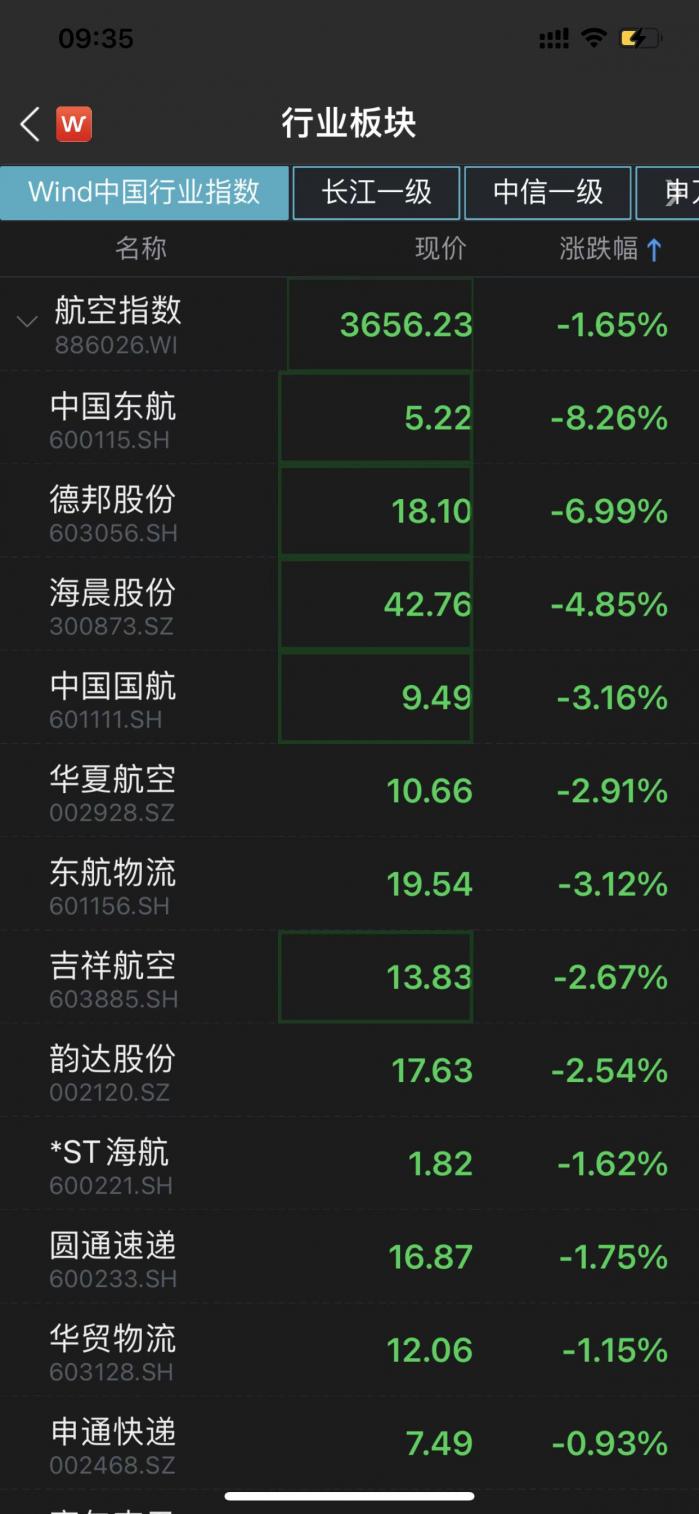Open the red W home icon
The width and height of the screenshot is (699, 1514).
(x=74, y=124)
